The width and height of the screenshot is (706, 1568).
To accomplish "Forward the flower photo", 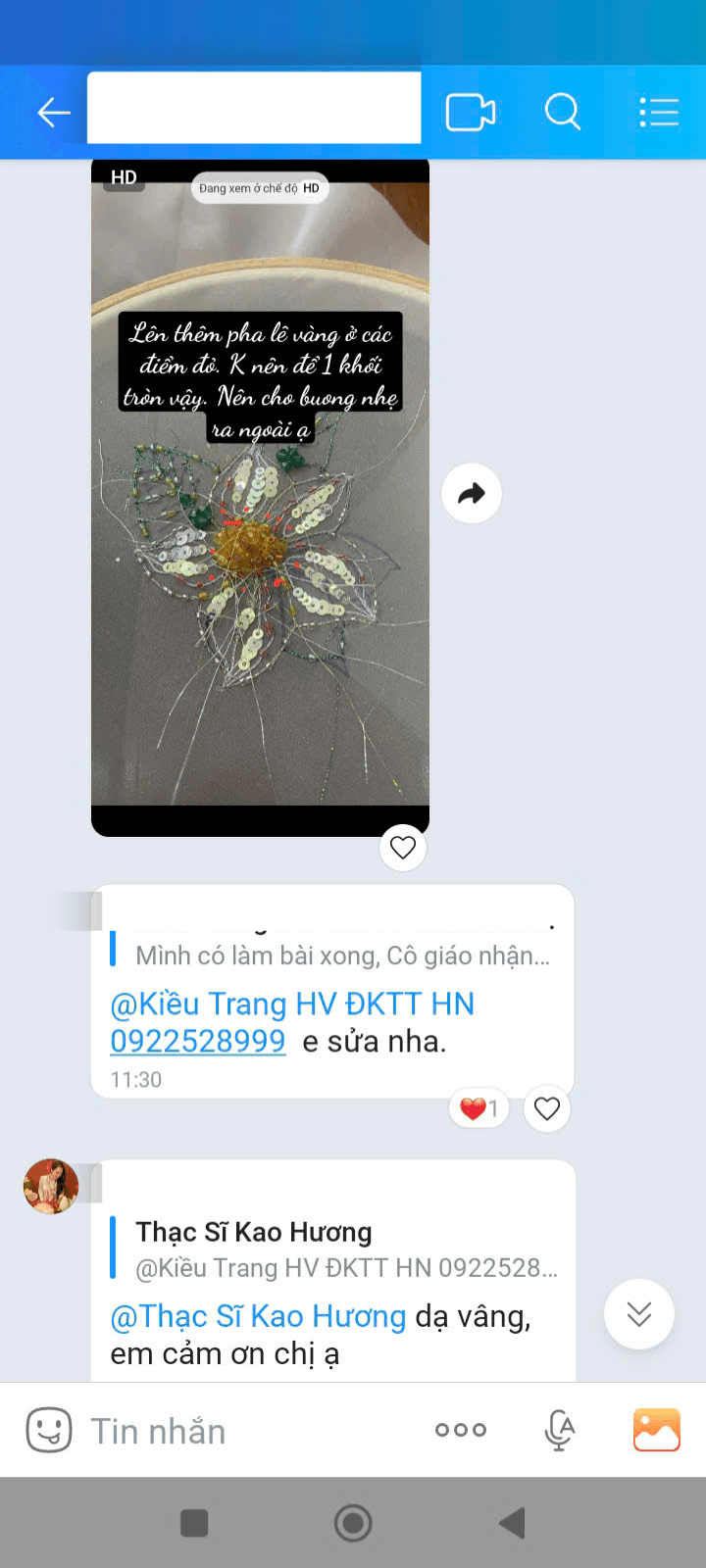I will [472, 493].
